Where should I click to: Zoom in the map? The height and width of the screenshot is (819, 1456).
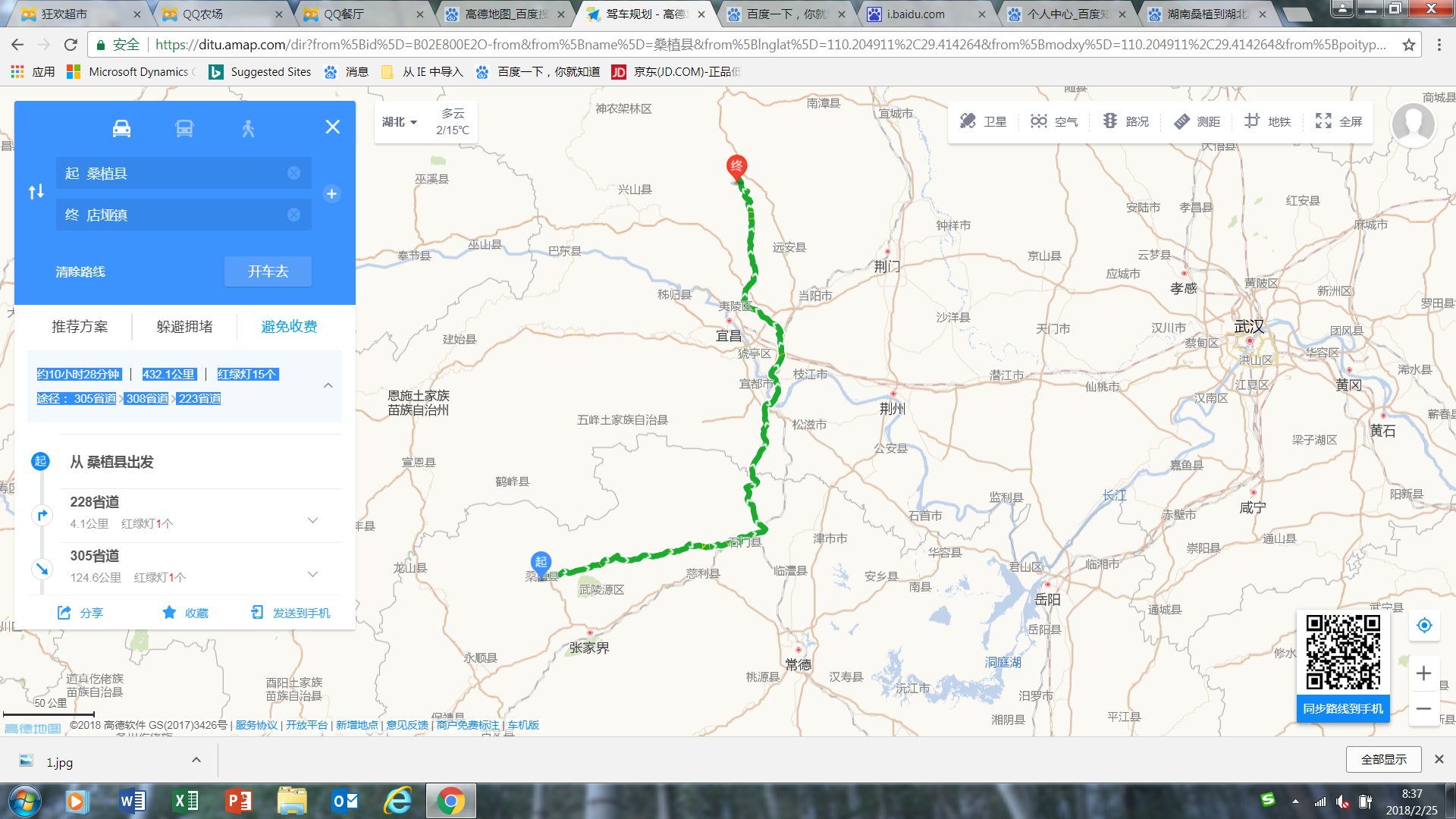tap(1423, 673)
